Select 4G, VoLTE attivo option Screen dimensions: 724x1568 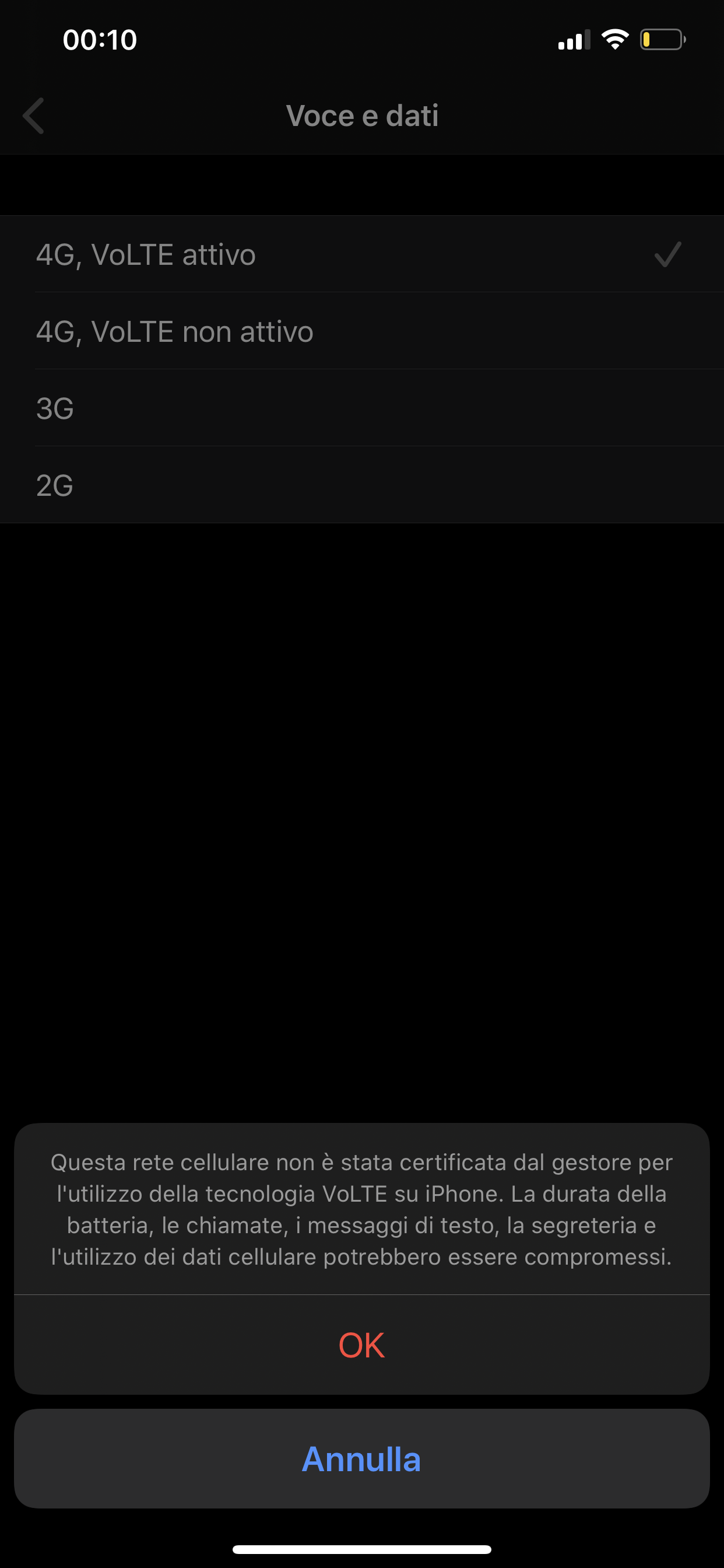click(362, 254)
